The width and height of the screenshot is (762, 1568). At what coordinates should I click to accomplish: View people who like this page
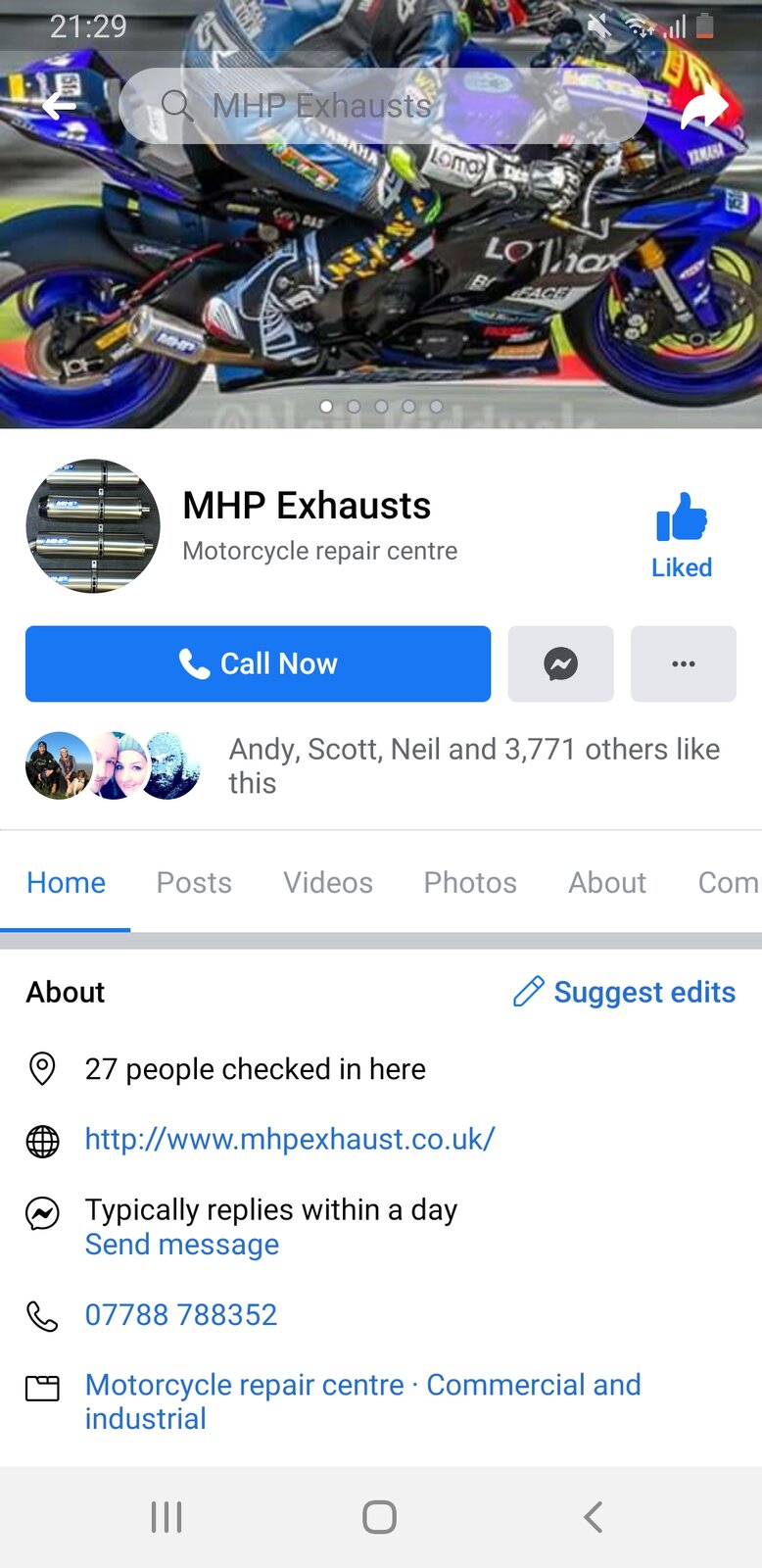[474, 765]
